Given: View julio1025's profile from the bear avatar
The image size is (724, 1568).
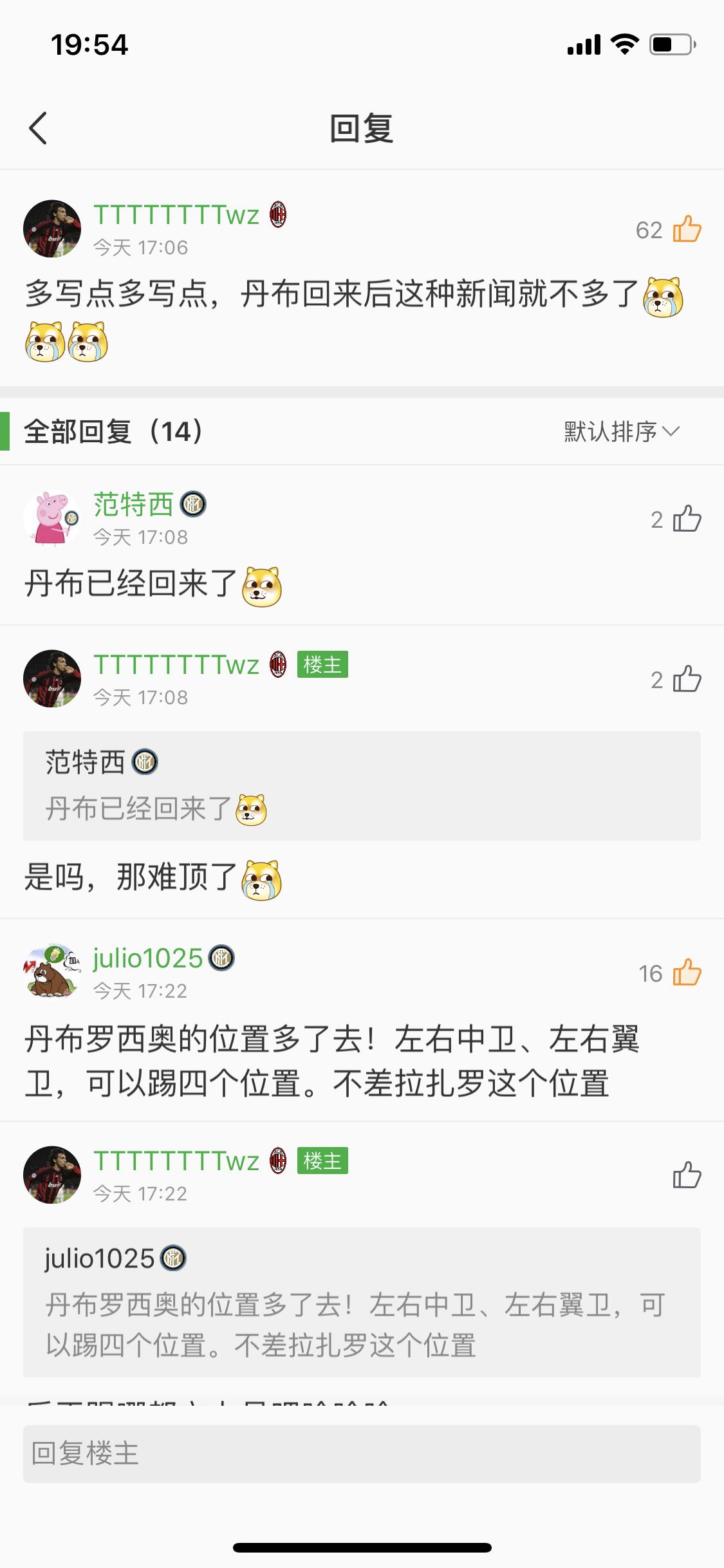Looking at the screenshot, I should 52,972.
